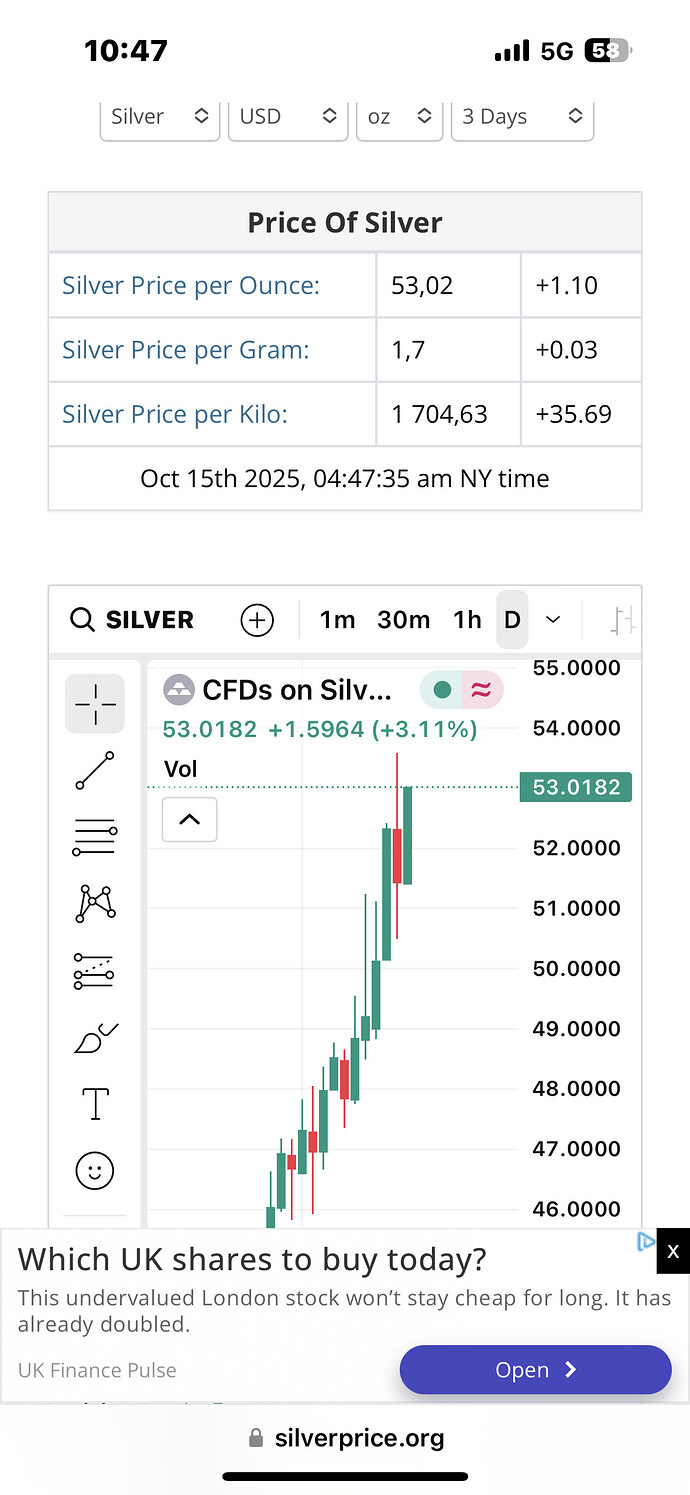Open Silver Price per Kilo link
Viewport: 690px width, 1495px height.
[x=175, y=414]
